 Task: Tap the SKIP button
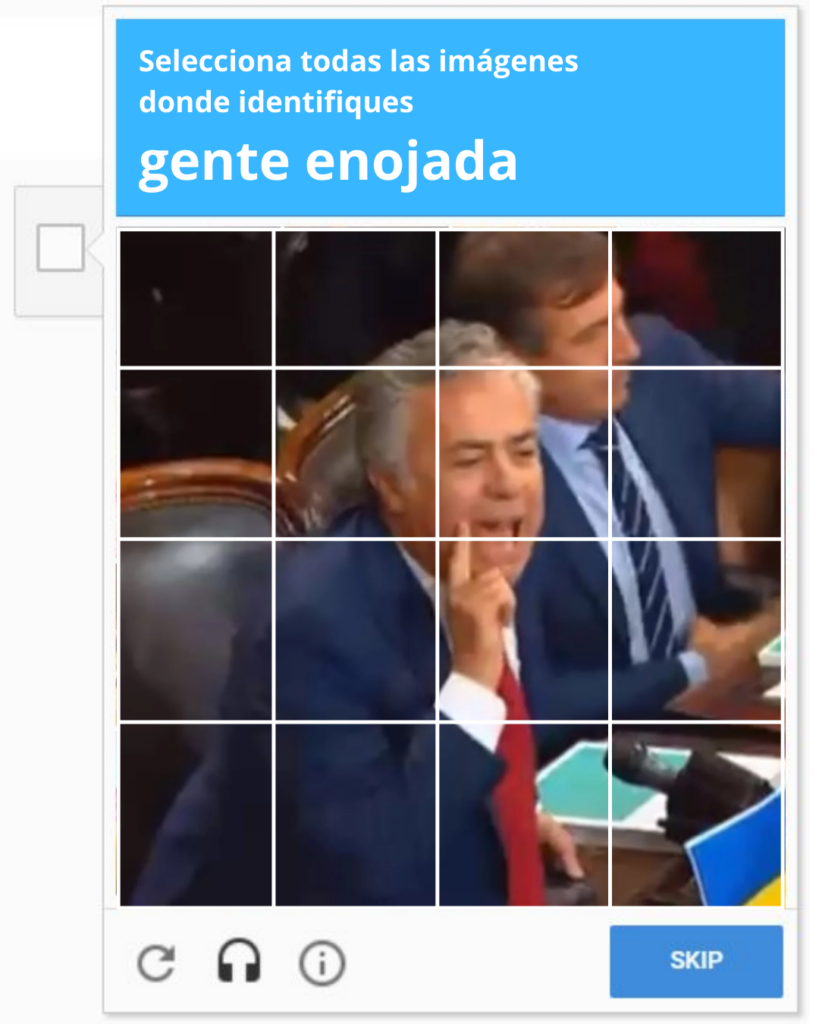coord(696,961)
